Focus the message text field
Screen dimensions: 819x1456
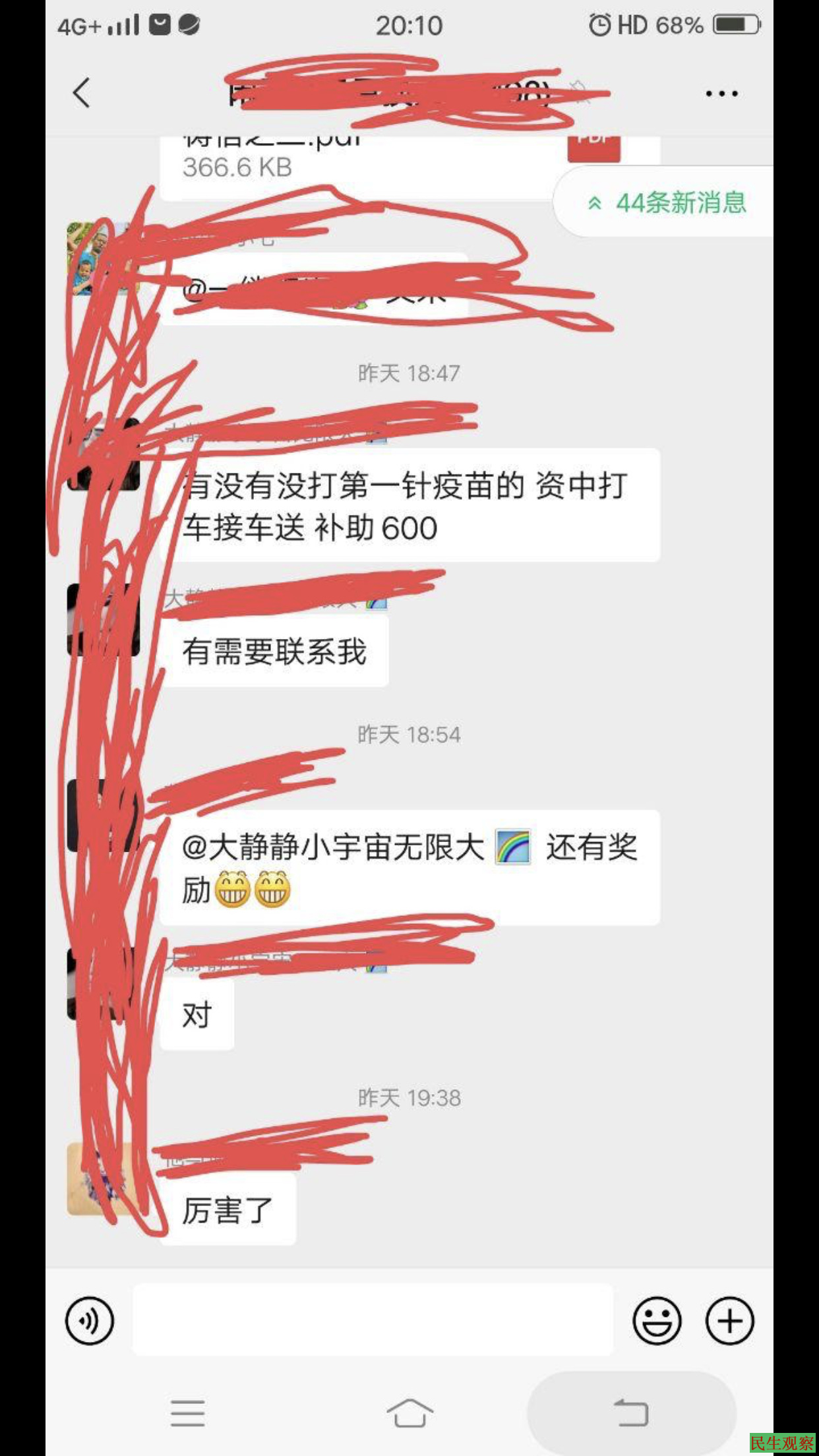373,1320
